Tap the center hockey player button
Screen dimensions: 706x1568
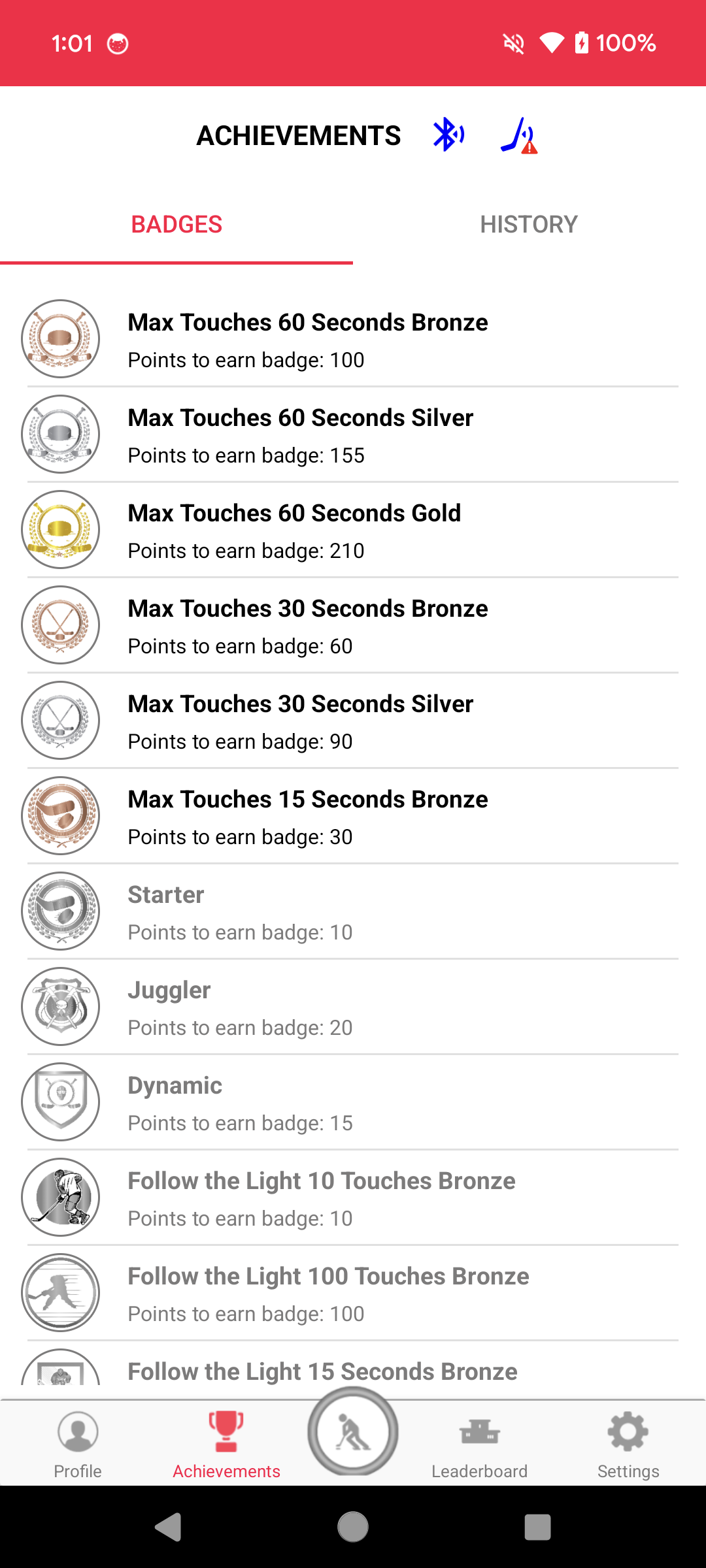pyautogui.click(x=353, y=1432)
